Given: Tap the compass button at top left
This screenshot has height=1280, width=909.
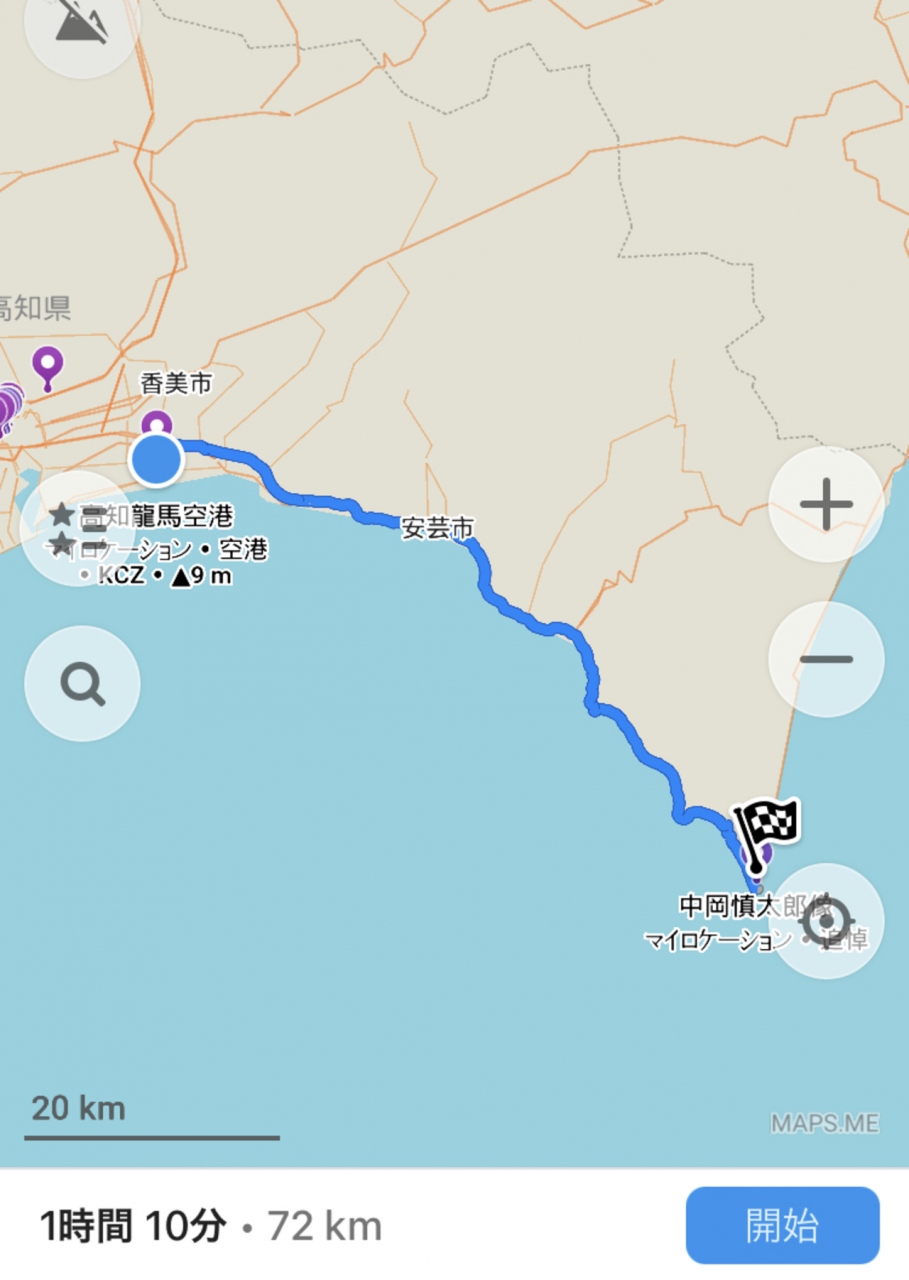Looking at the screenshot, I should tap(80, 25).
